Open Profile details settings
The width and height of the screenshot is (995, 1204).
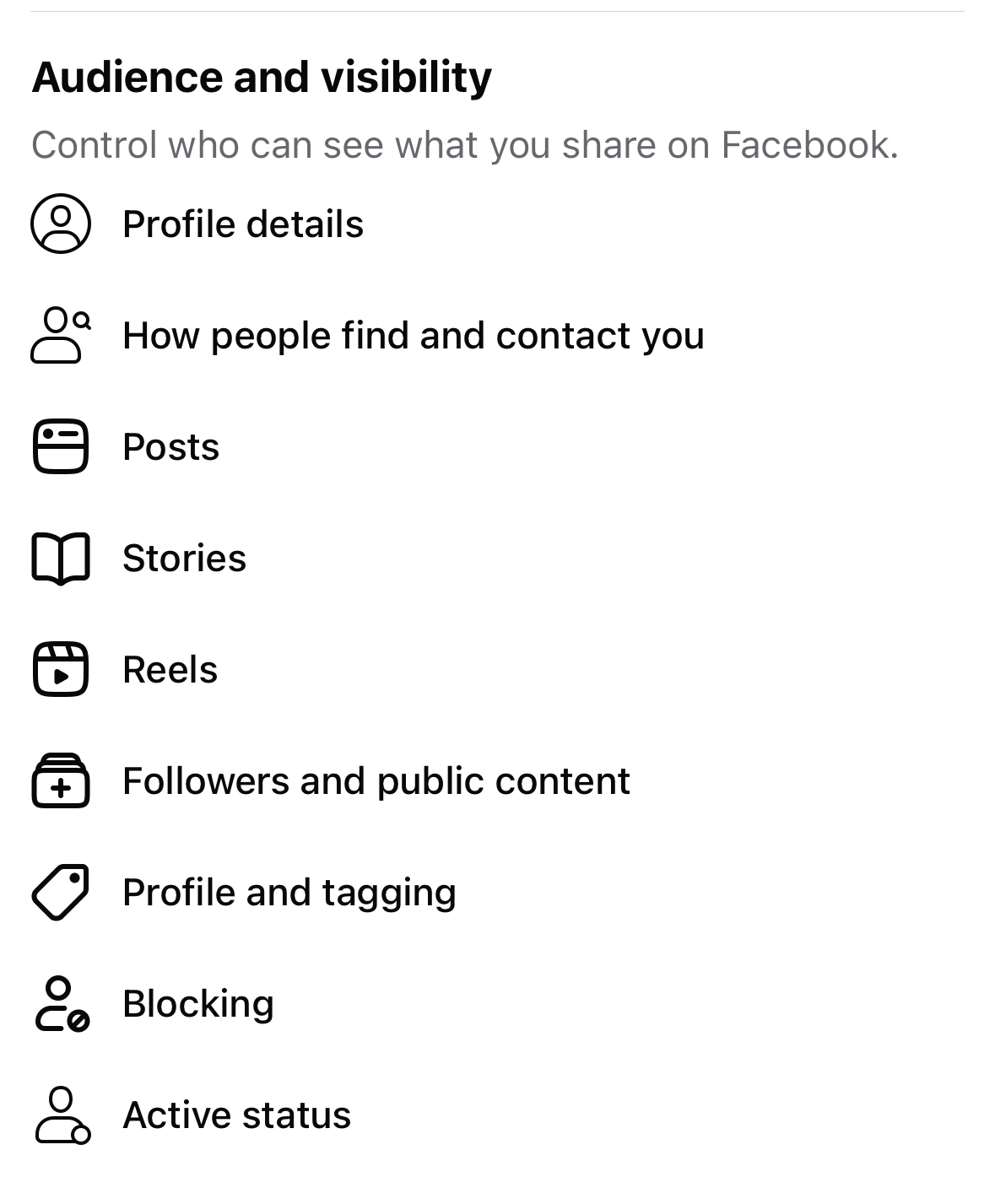point(243,224)
